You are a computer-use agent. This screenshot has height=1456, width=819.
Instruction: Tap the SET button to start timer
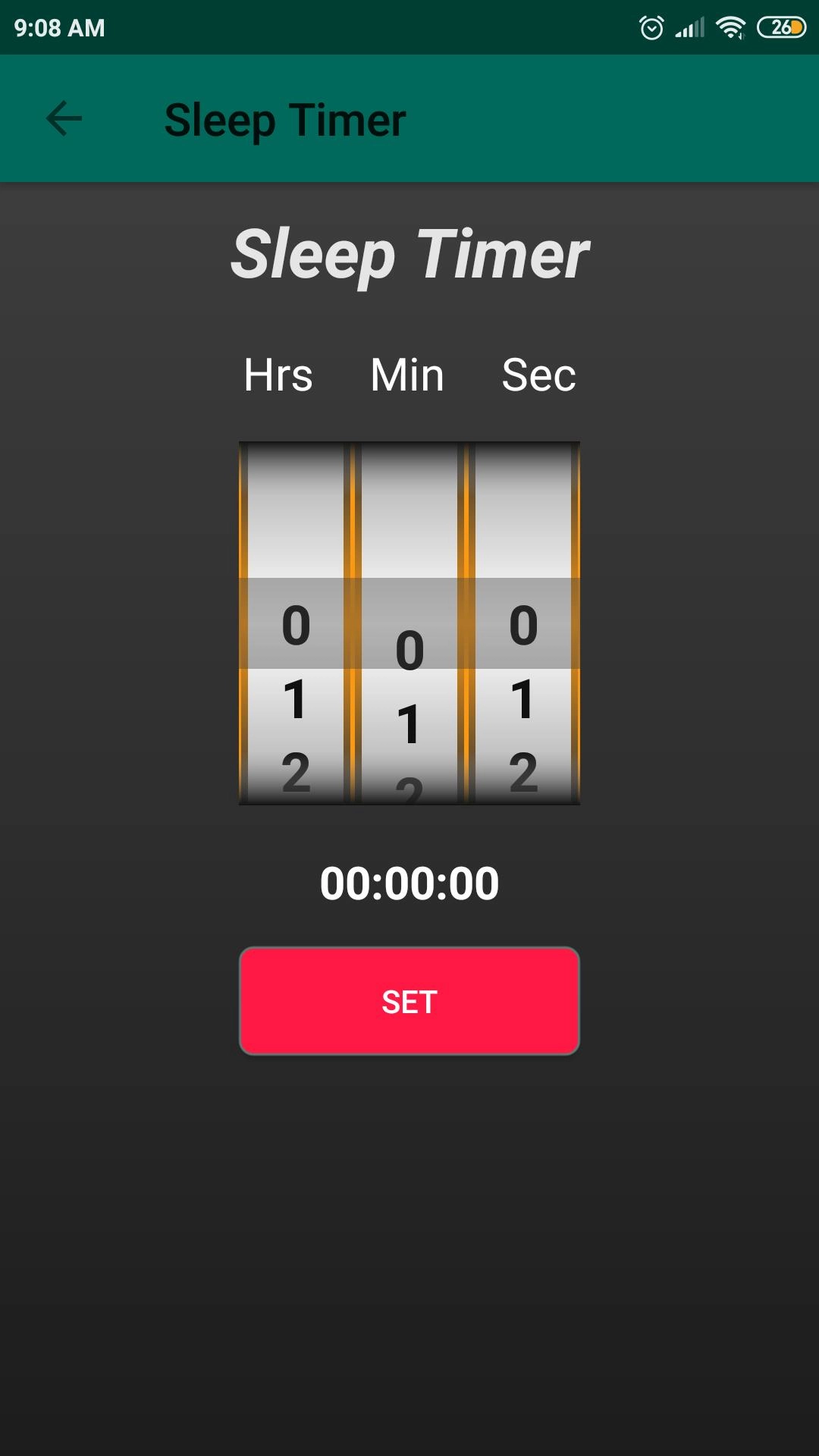[x=409, y=1001]
